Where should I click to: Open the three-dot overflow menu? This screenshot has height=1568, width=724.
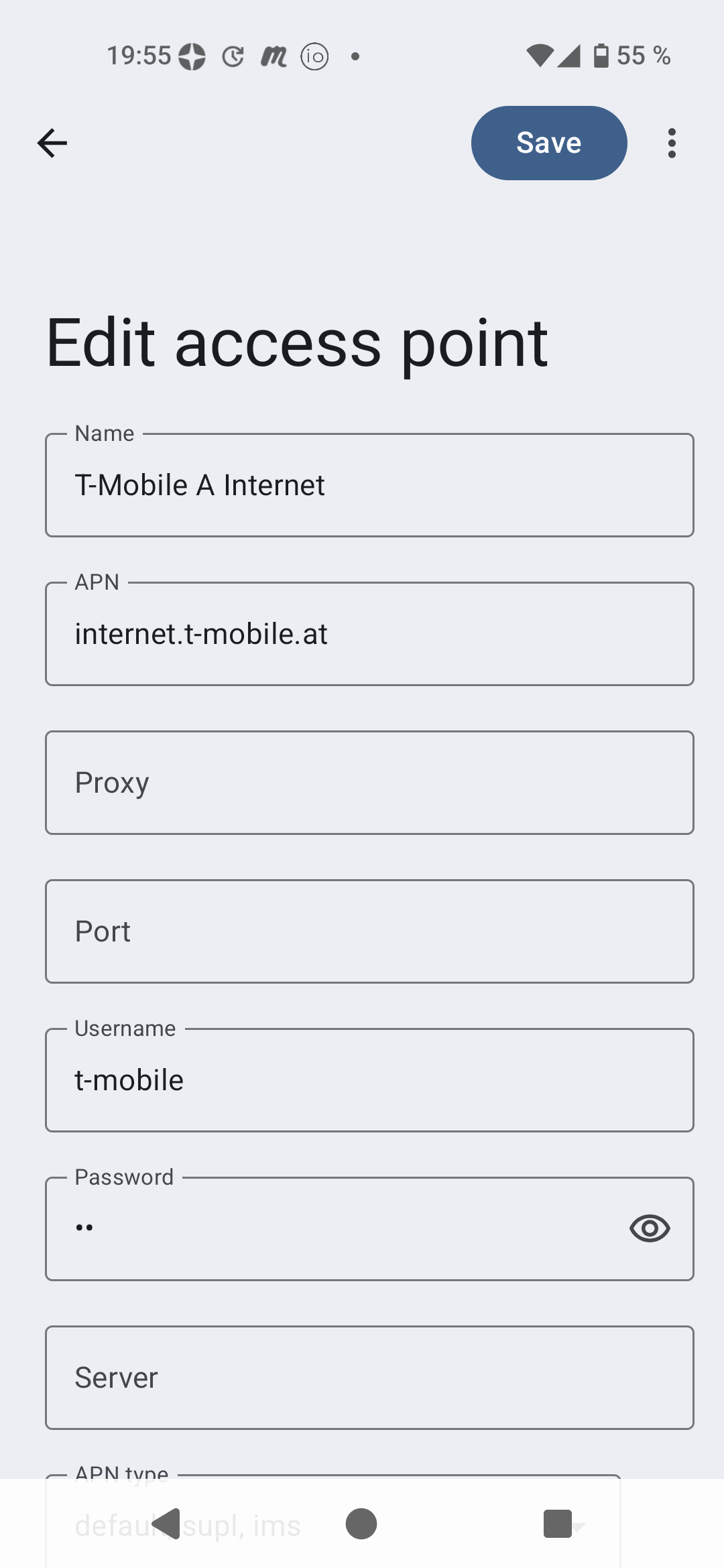[x=671, y=143]
